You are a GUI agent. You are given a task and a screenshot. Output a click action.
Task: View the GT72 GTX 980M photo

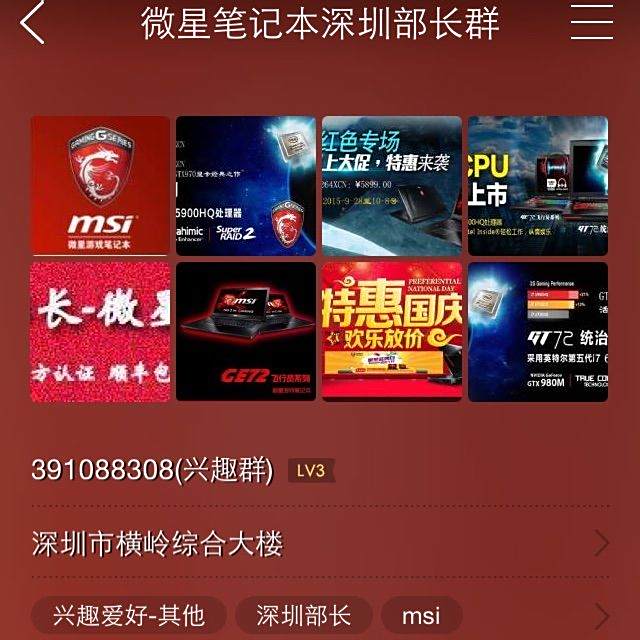(x=538, y=332)
